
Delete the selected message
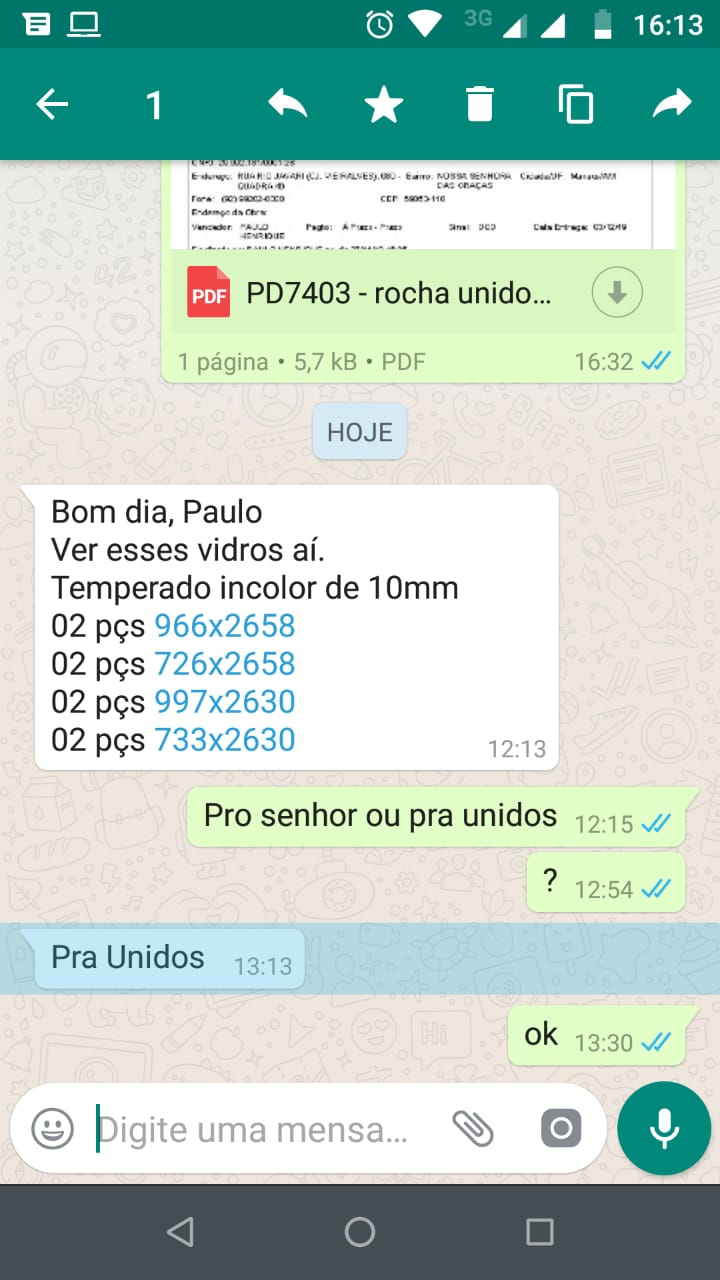pyautogui.click(x=480, y=104)
